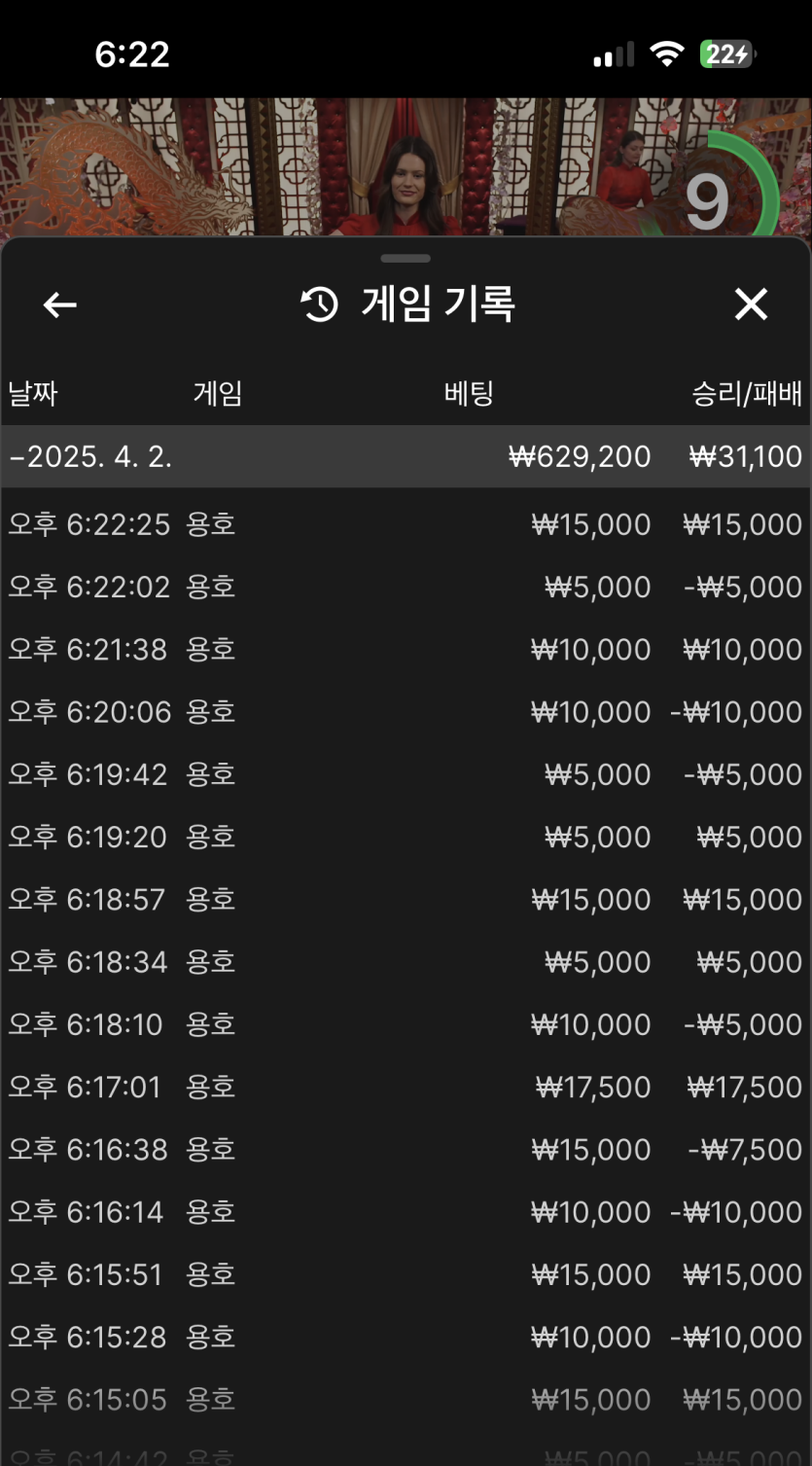Select the 오후 6:20:06 용호 entry
812x1466 pixels.
[x=406, y=712]
